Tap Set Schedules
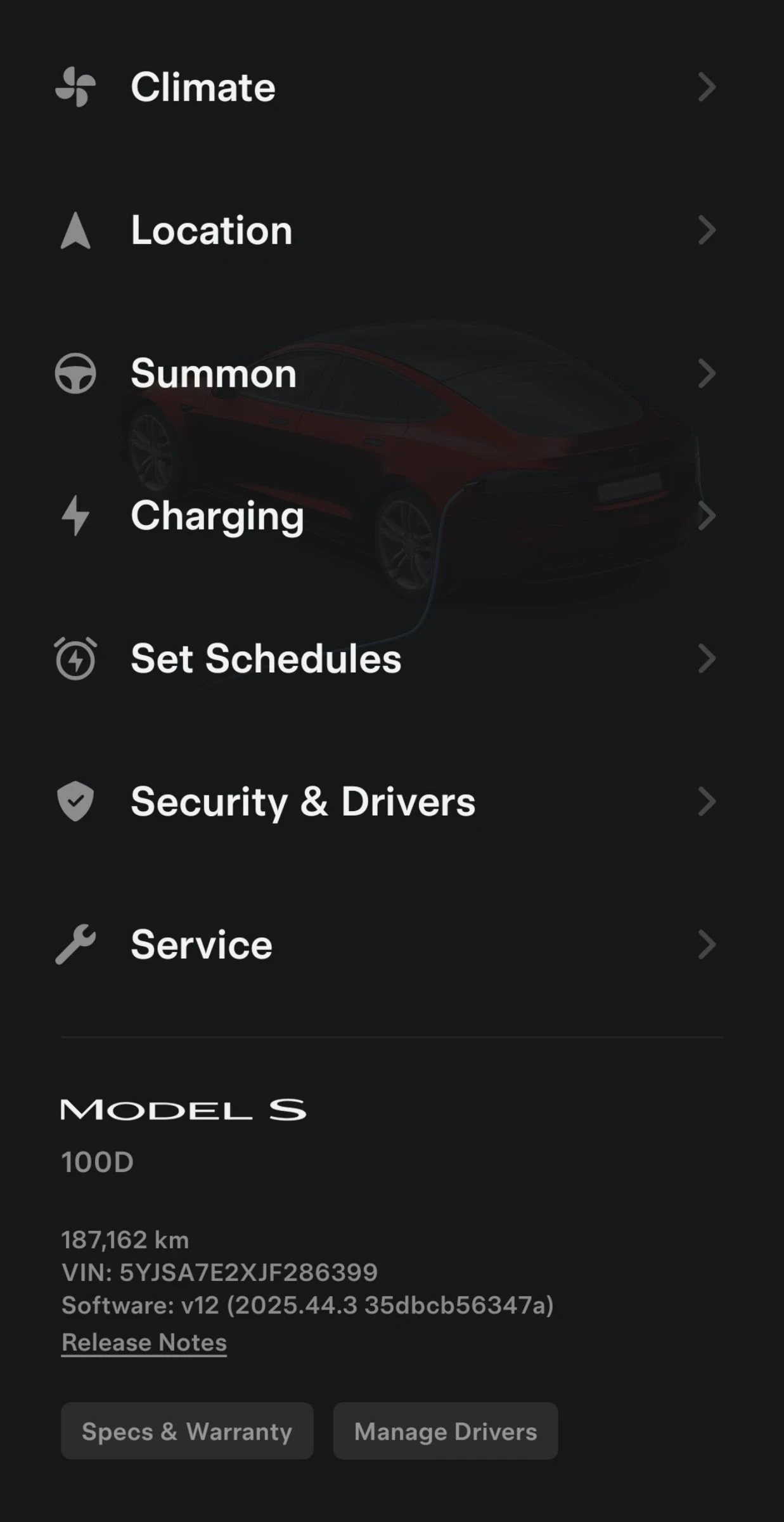The height and width of the screenshot is (1522, 784). (266, 658)
